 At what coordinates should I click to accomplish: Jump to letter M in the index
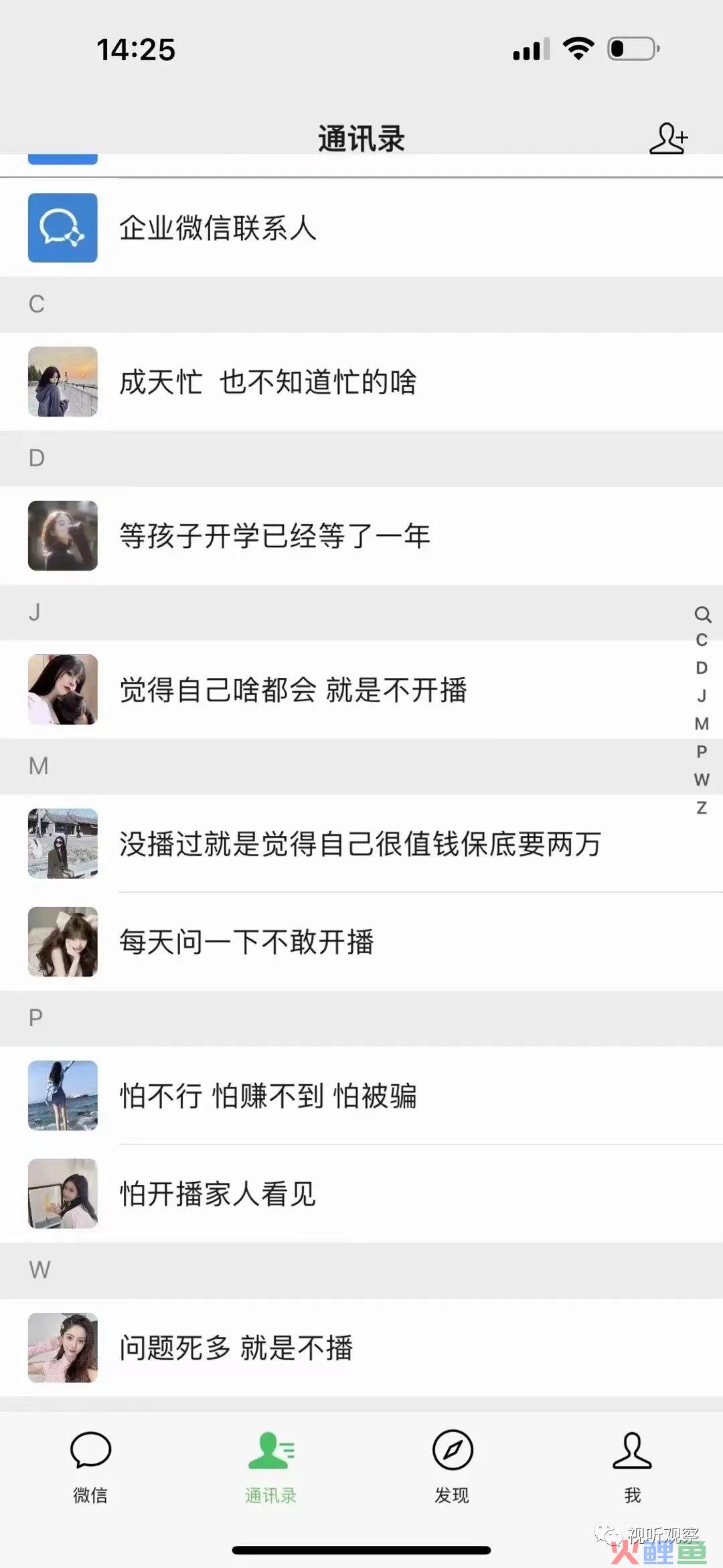tap(702, 723)
